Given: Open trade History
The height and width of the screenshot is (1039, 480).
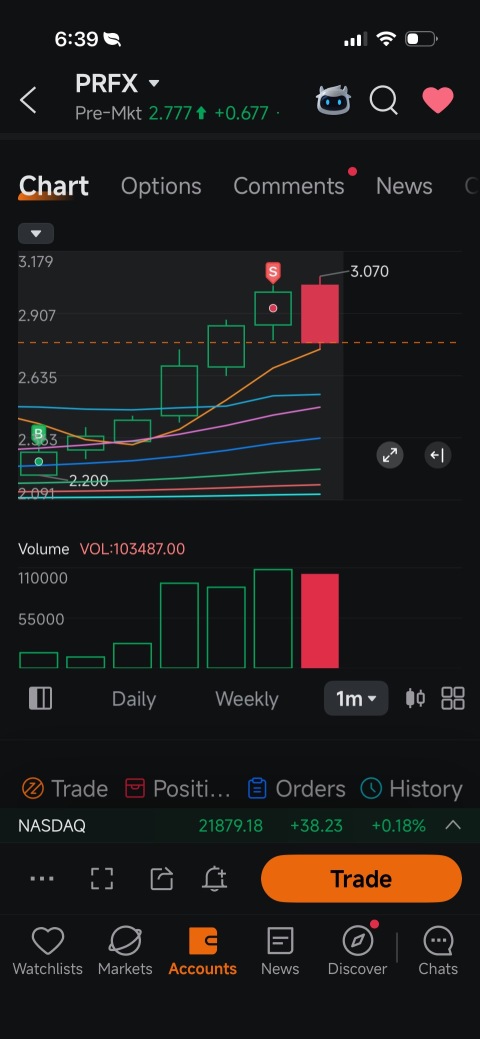Looking at the screenshot, I should coord(411,789).
